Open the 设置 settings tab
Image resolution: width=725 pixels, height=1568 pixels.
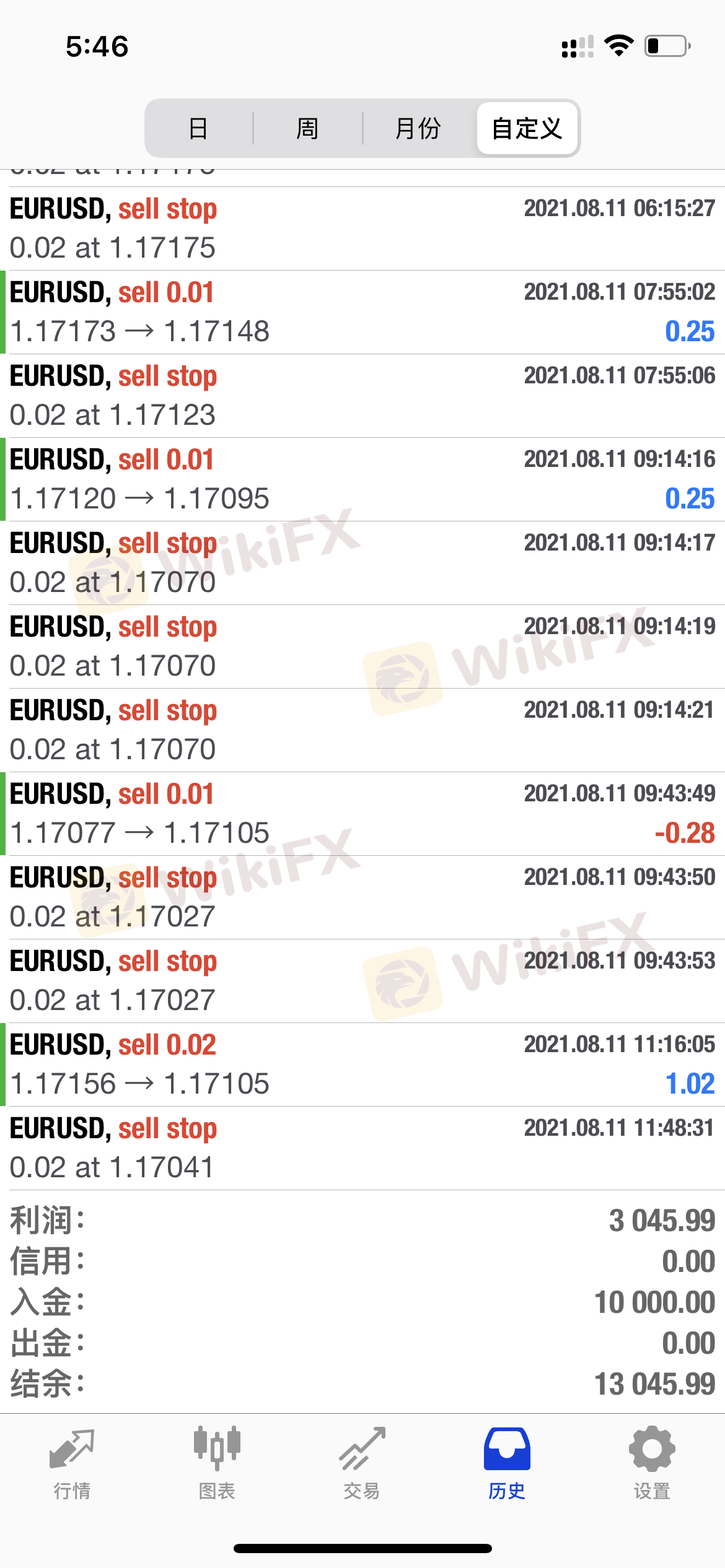click(652, 1463)
